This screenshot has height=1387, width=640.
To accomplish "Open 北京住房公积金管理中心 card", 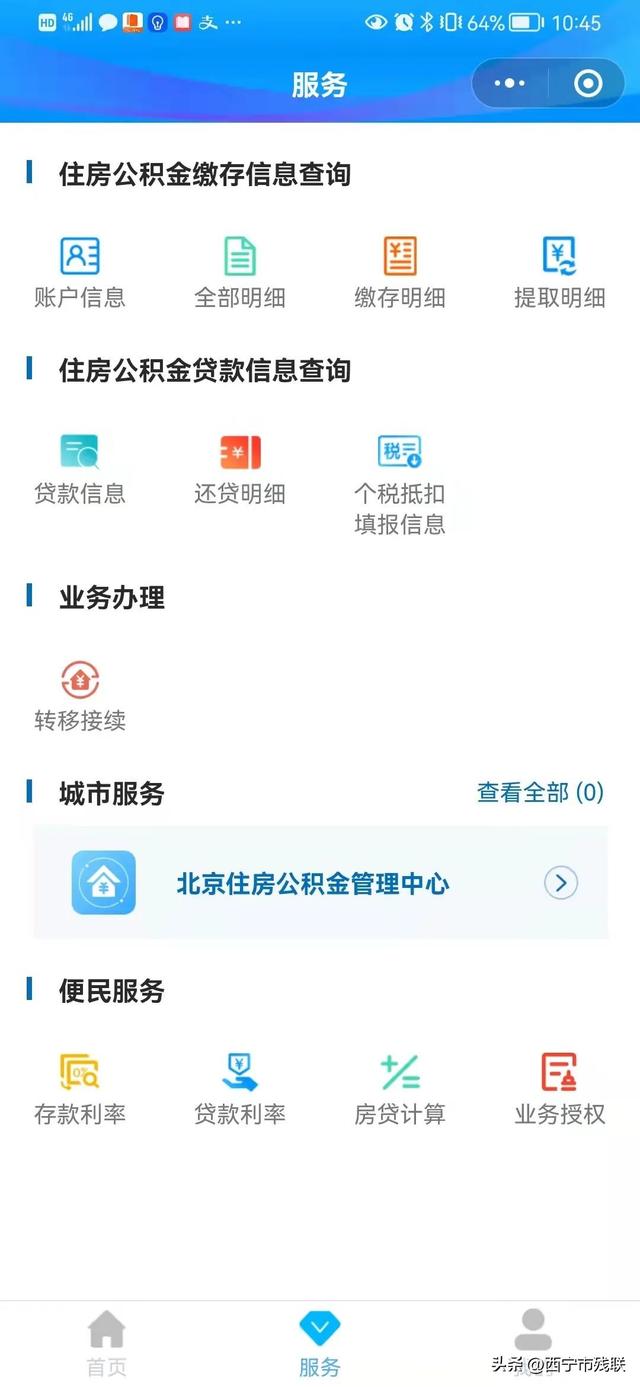I will click(320, 883).
